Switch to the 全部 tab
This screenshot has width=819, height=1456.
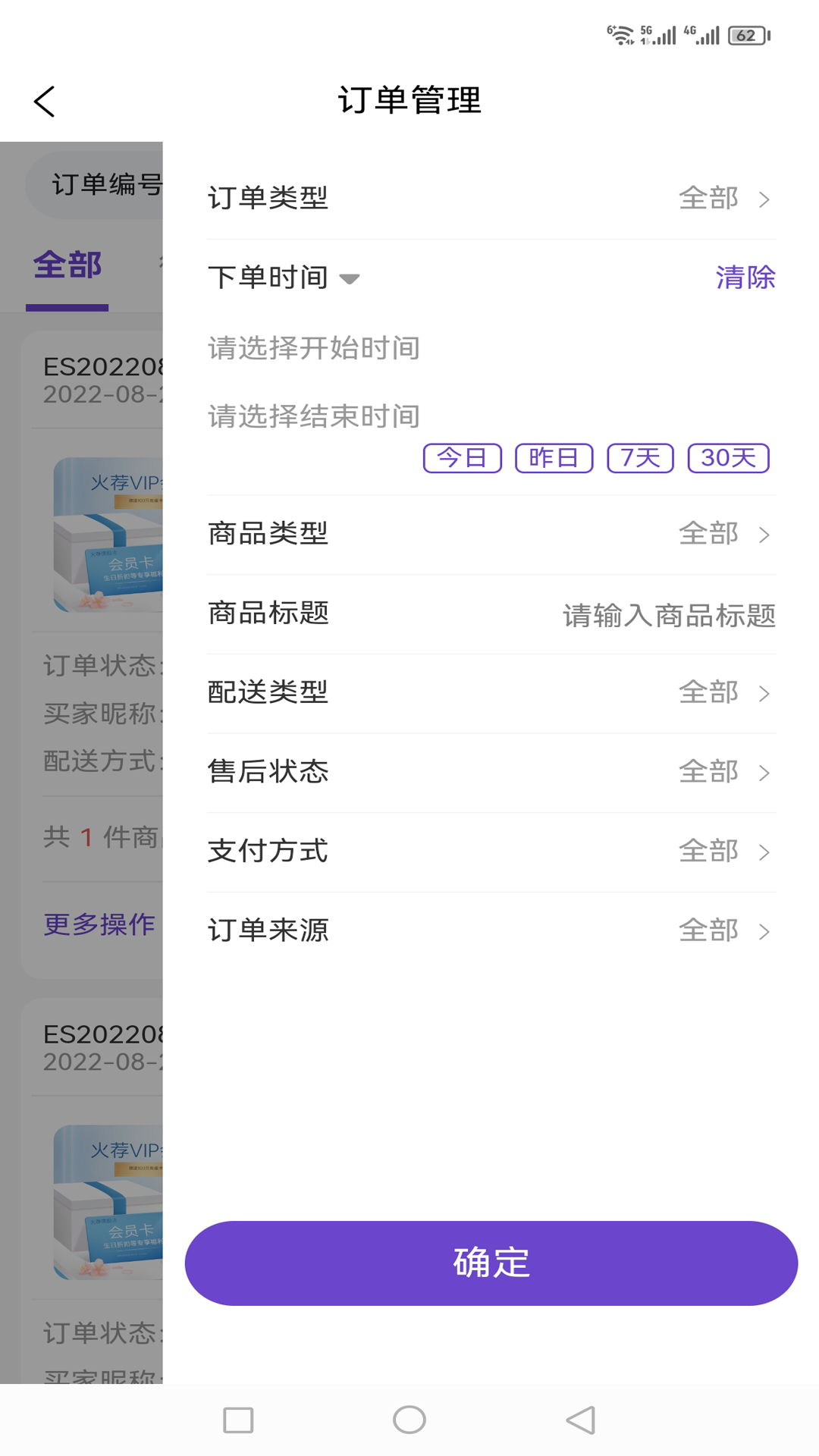point(67,266)
